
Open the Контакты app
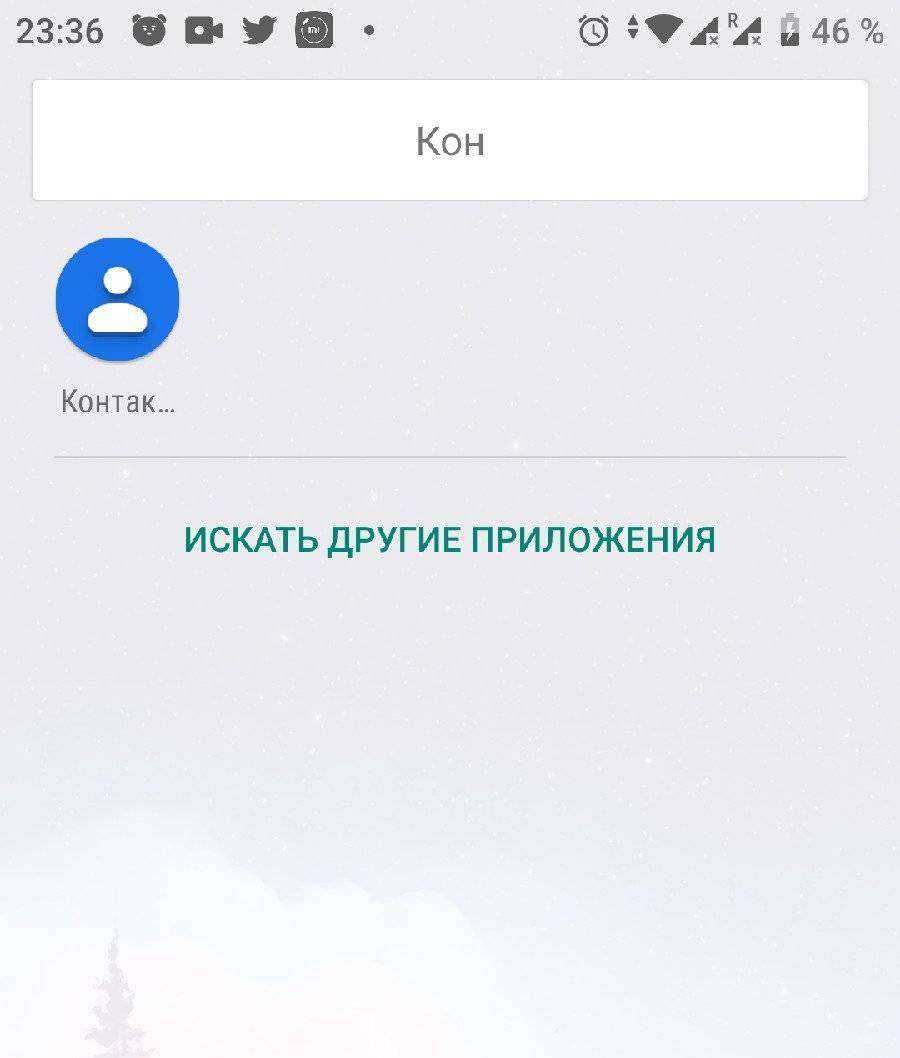tap(118, 300)
